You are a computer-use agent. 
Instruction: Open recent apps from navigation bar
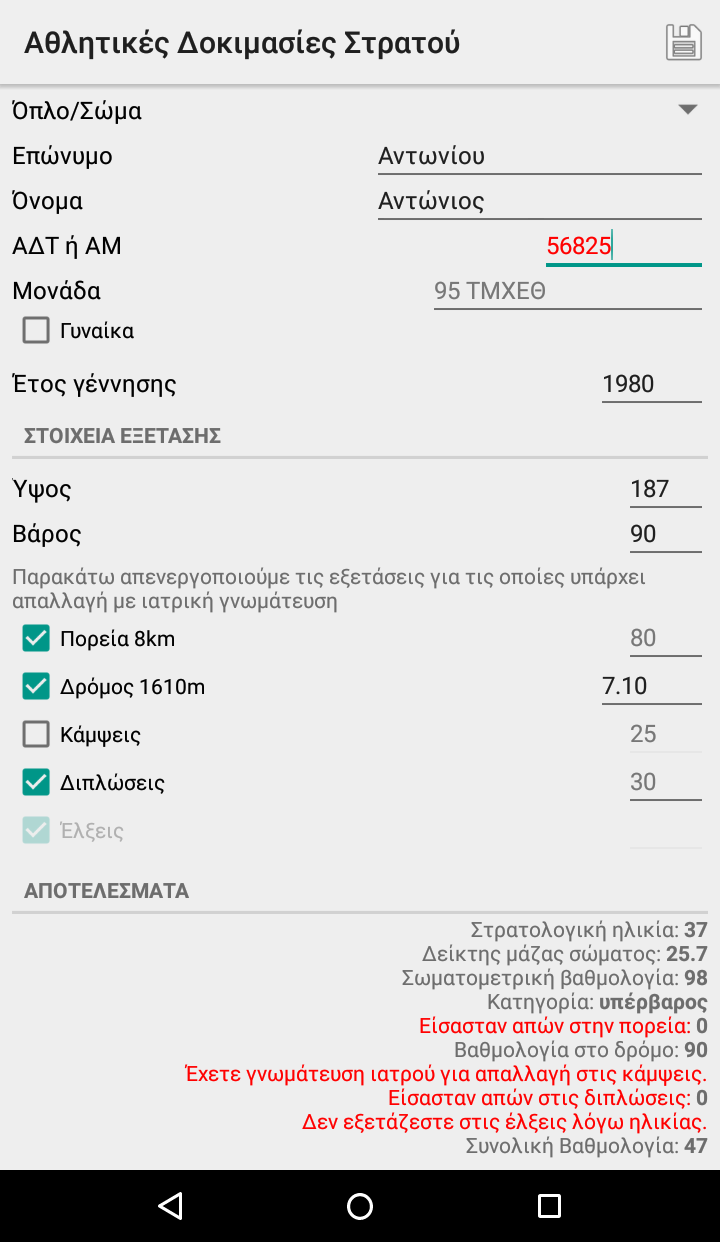[549, 1206]
